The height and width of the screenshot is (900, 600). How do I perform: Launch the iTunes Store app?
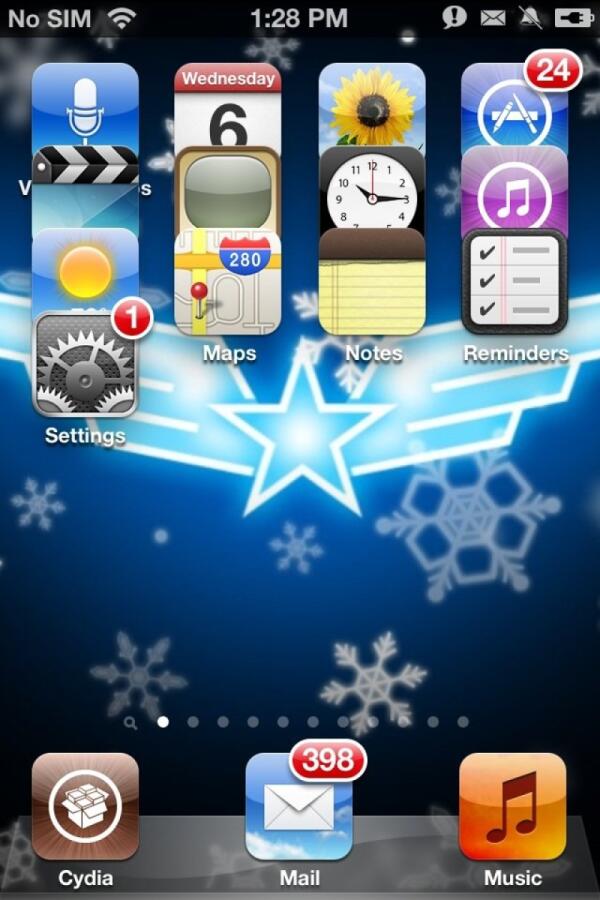tap(514, 192)
